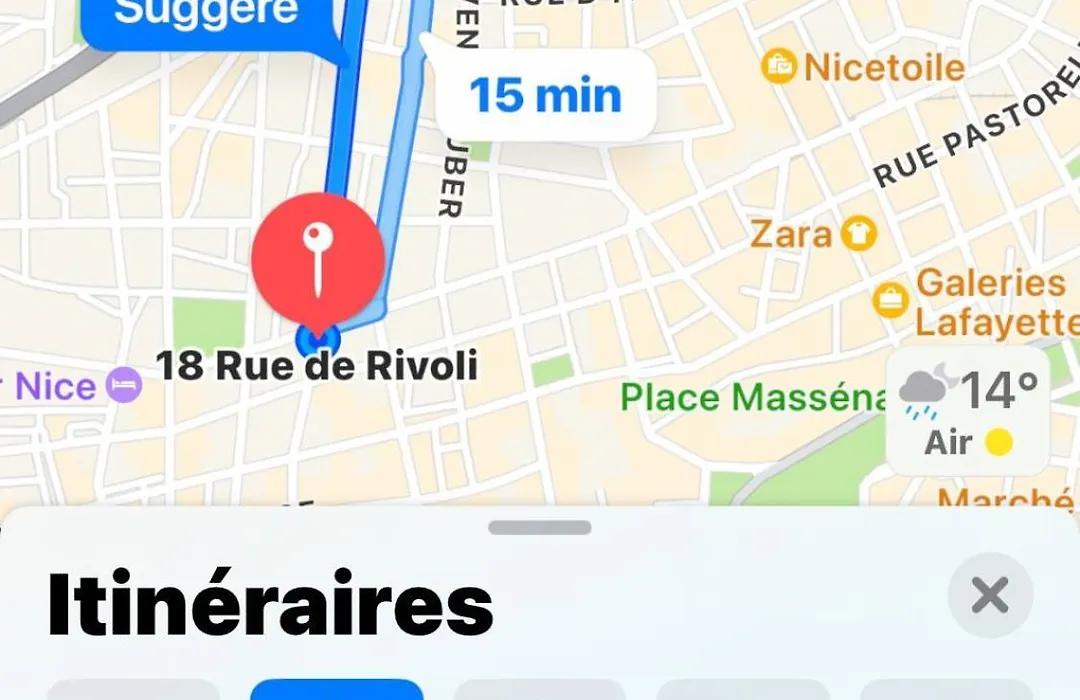Image resolution: width=1080 pixels, height=700 pixels.
Task: Select the 15 min alternative route
Action: 545,96
